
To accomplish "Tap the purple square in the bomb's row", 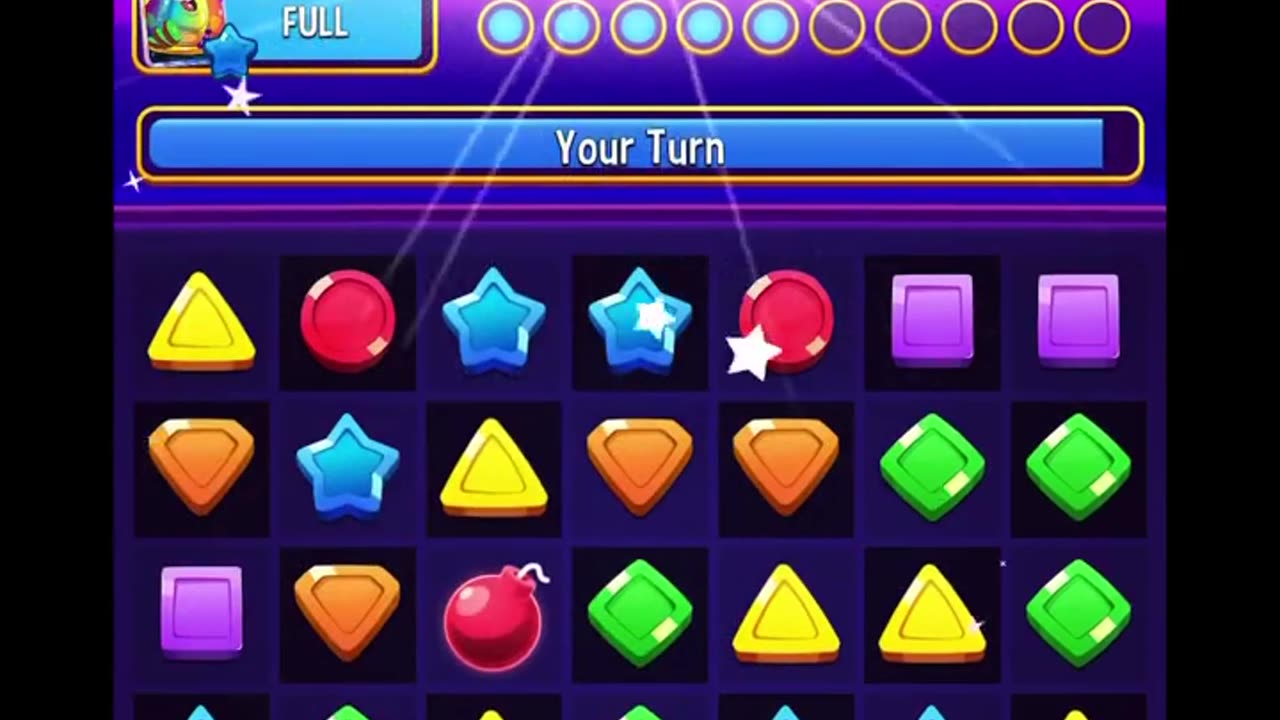I will (x=201, y=612).
